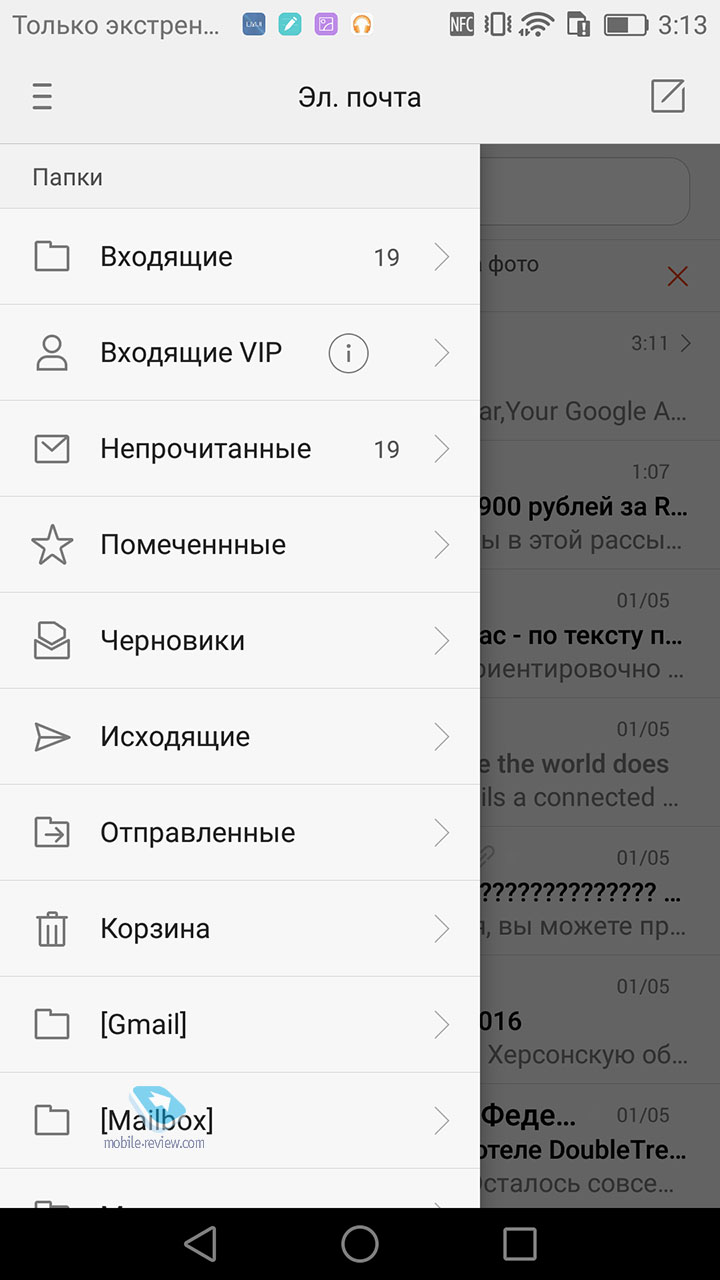Open the [Gmail] folder
The width and height of the screenshot is (720, 1280).
point(240,1025)
